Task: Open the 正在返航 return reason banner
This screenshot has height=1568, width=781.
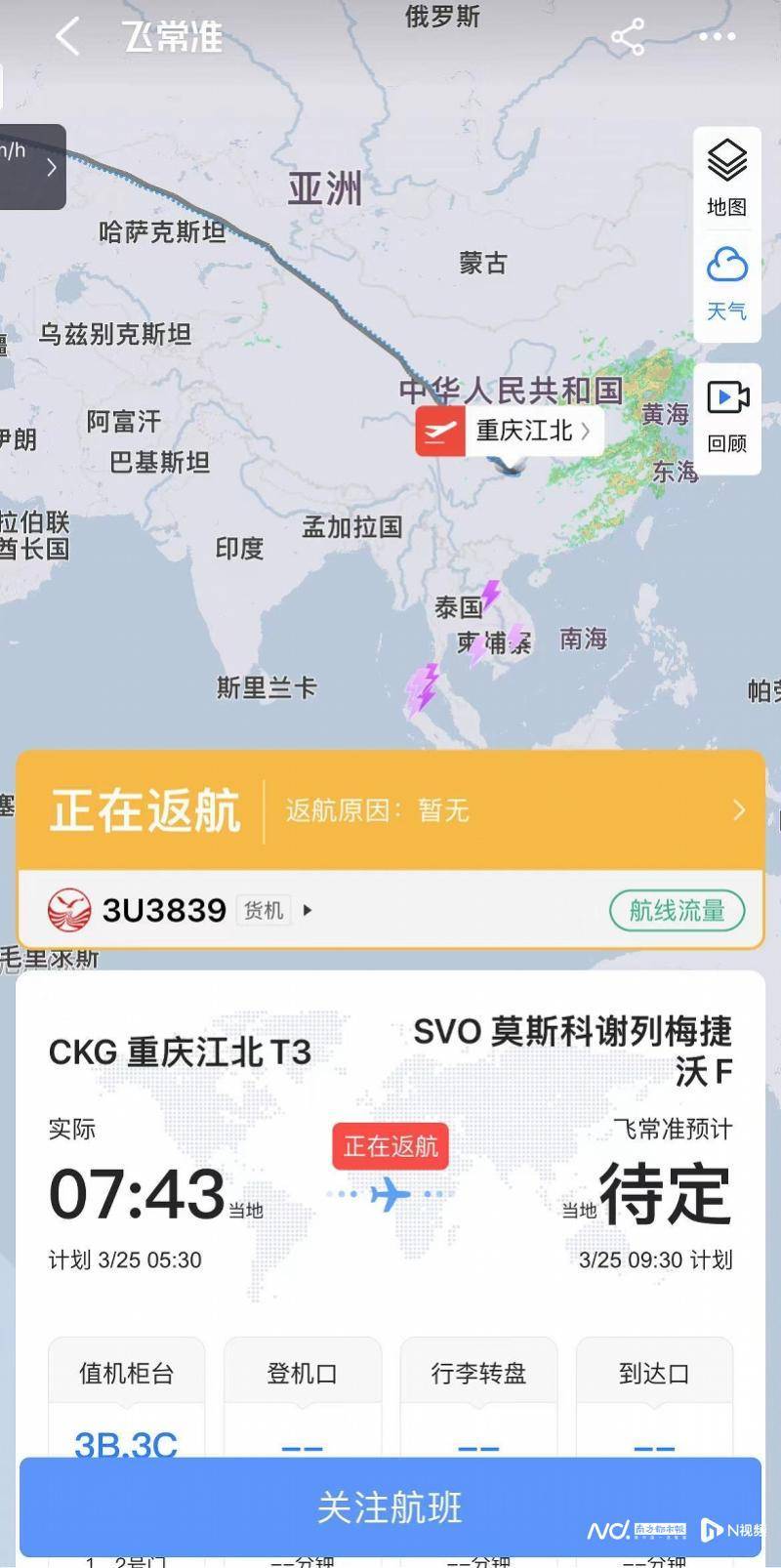Action: tap(390, 809)
